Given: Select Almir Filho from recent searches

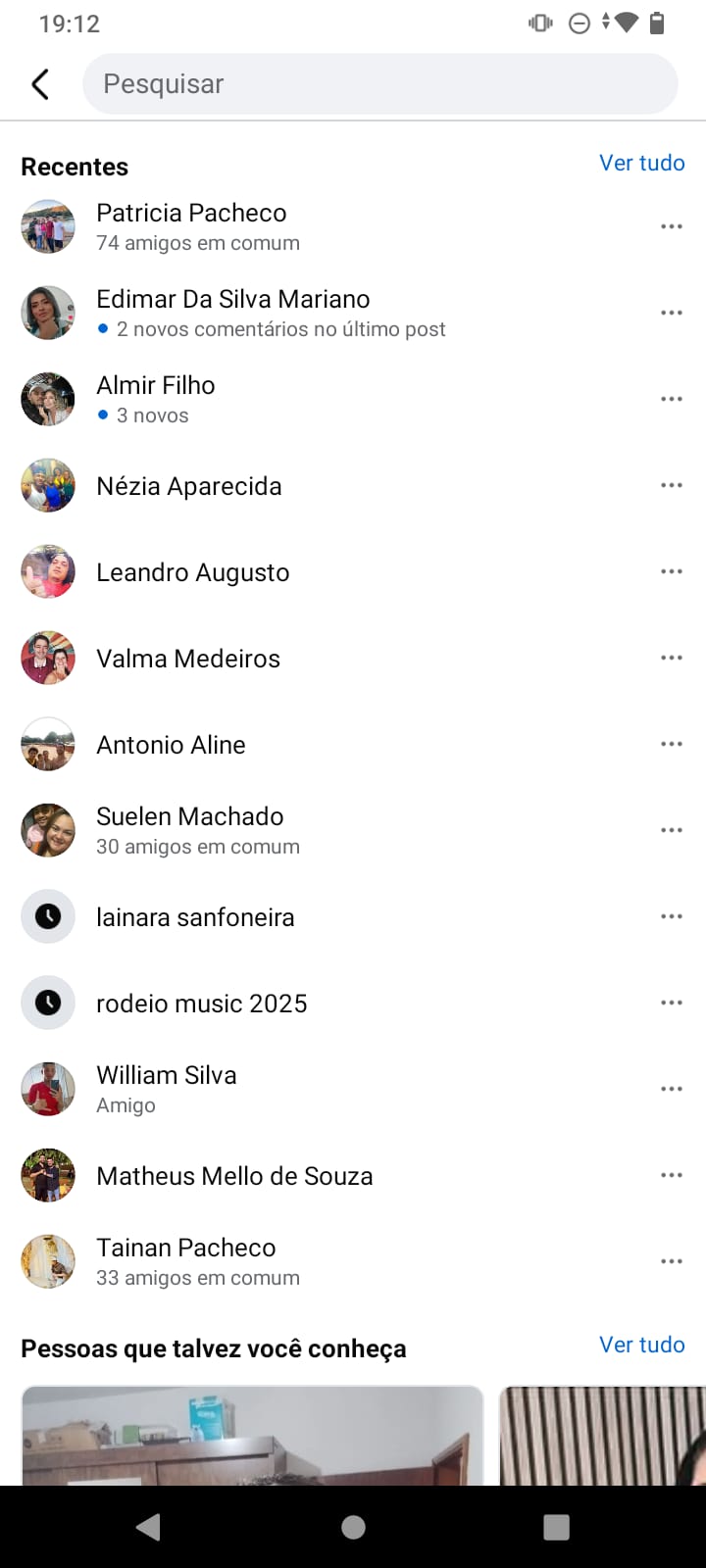Looking at the screenshot, I should click(156, 398).
